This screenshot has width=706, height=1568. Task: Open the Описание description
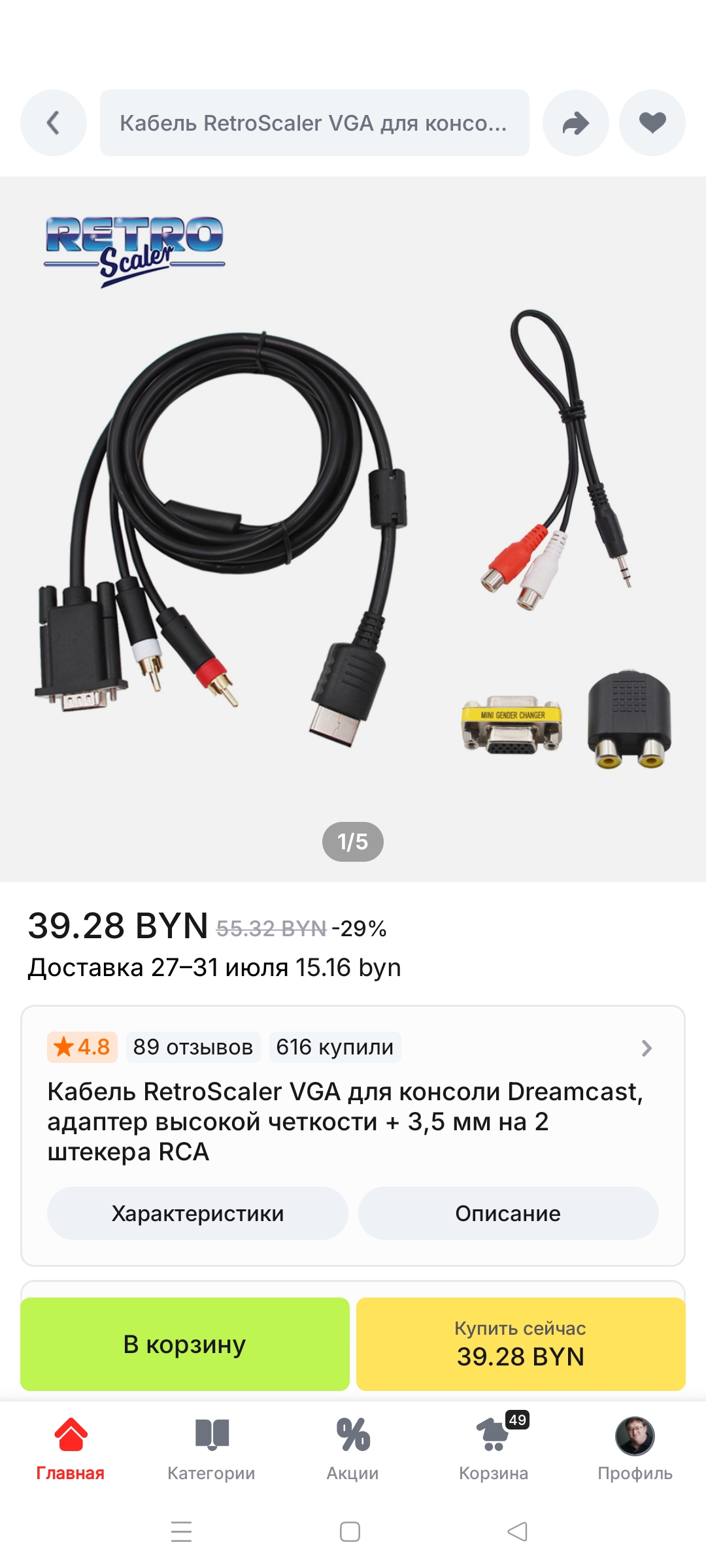pos(508,1213)
